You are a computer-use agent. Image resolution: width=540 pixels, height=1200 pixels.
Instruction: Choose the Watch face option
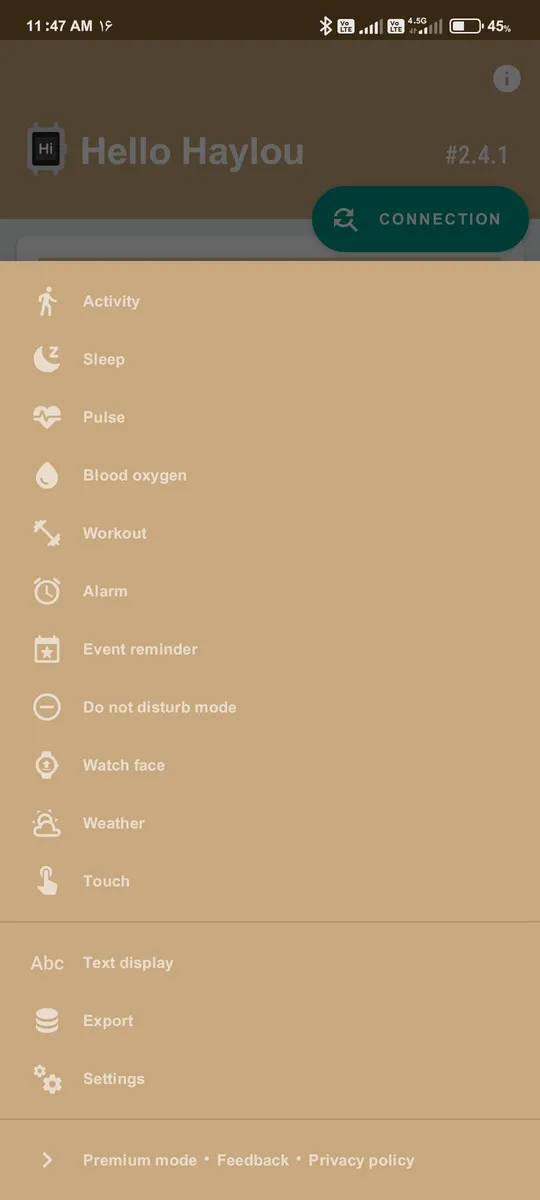(x=270, y=765)
